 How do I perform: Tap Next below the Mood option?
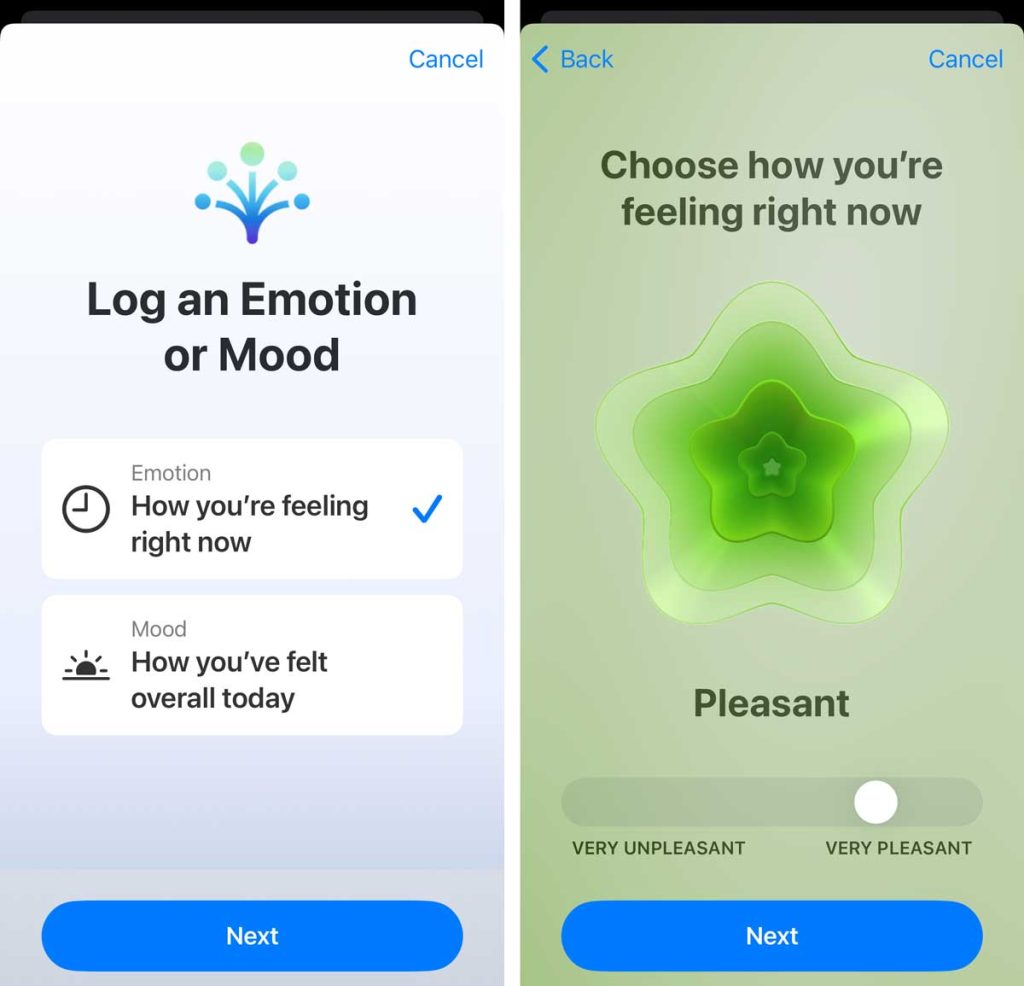252,936
